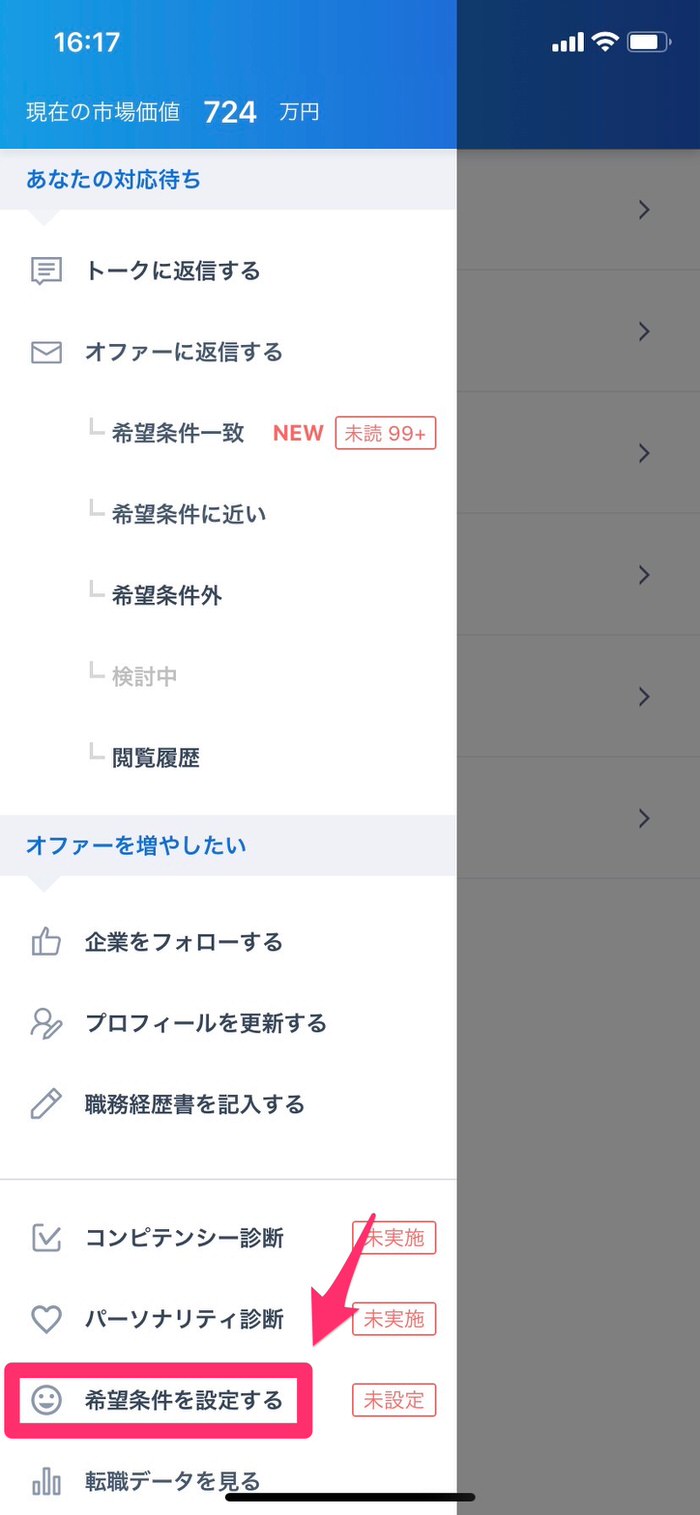The width and height of the screenshot is (700, 1515).
Task: Open 職務経歴書を記入する
Action: tap(228, 1104)
